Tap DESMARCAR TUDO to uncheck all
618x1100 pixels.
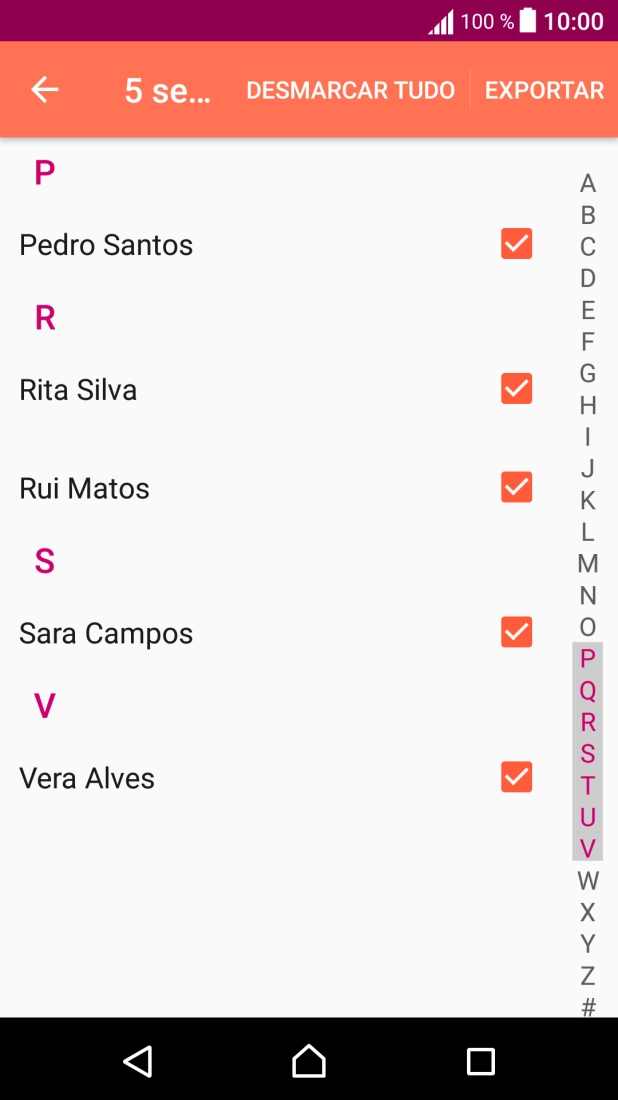(350, 90)
